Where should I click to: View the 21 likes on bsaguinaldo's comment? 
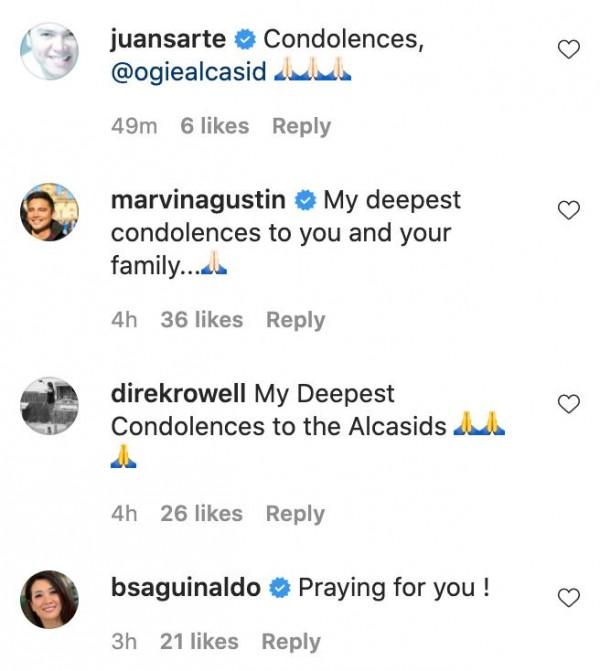pos(199,642)
